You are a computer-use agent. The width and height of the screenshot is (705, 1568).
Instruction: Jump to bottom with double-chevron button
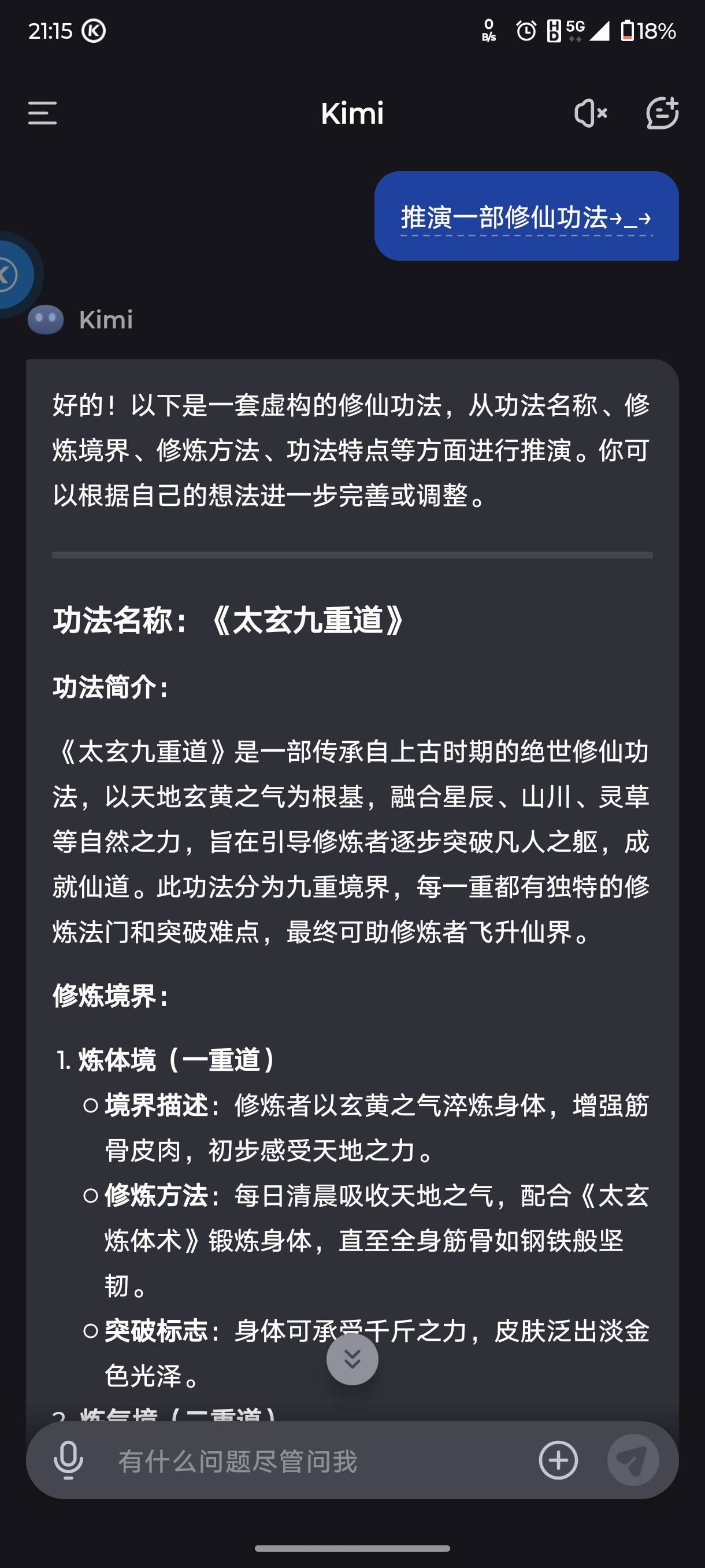tap(352, 1359)
